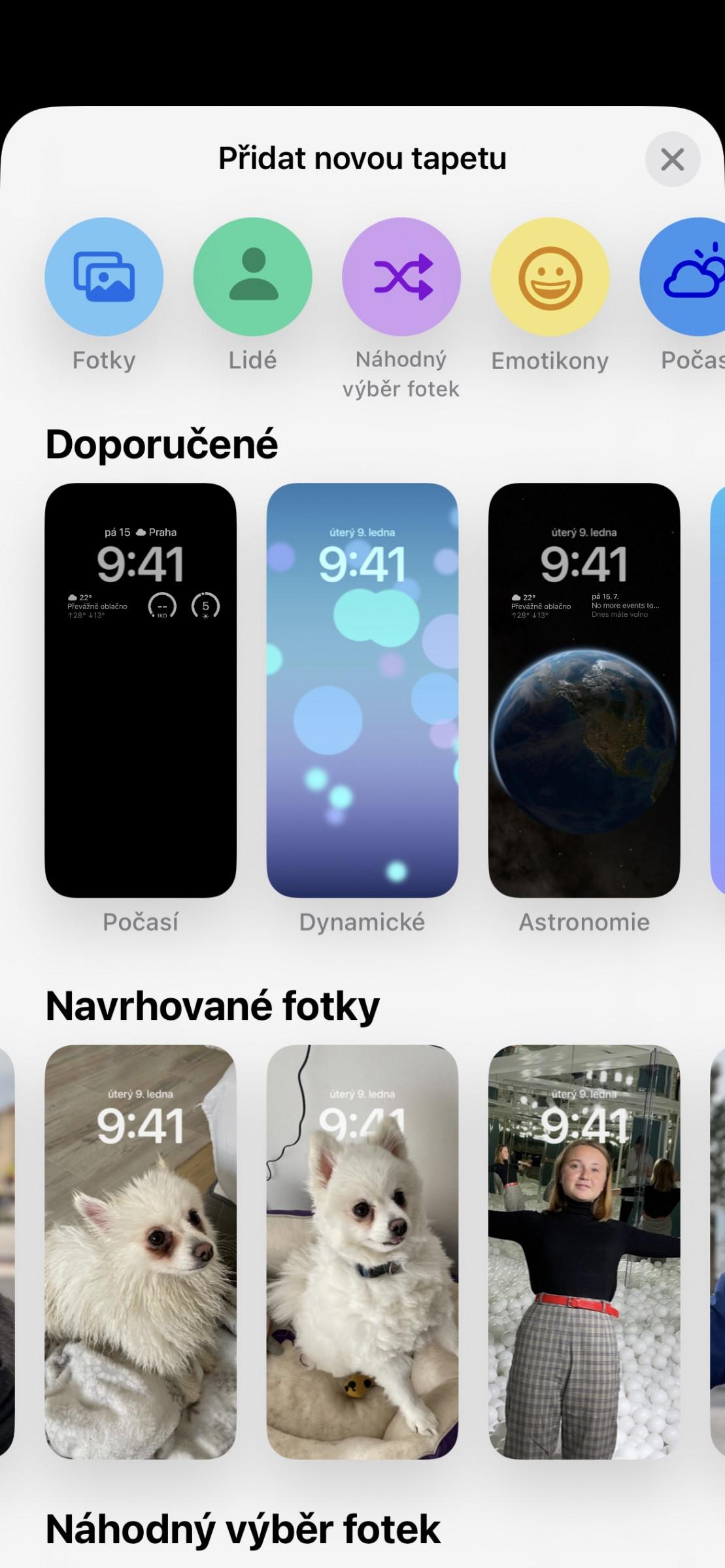Select the Dynamické bubbles wallpaper

[x=362, y=690]
